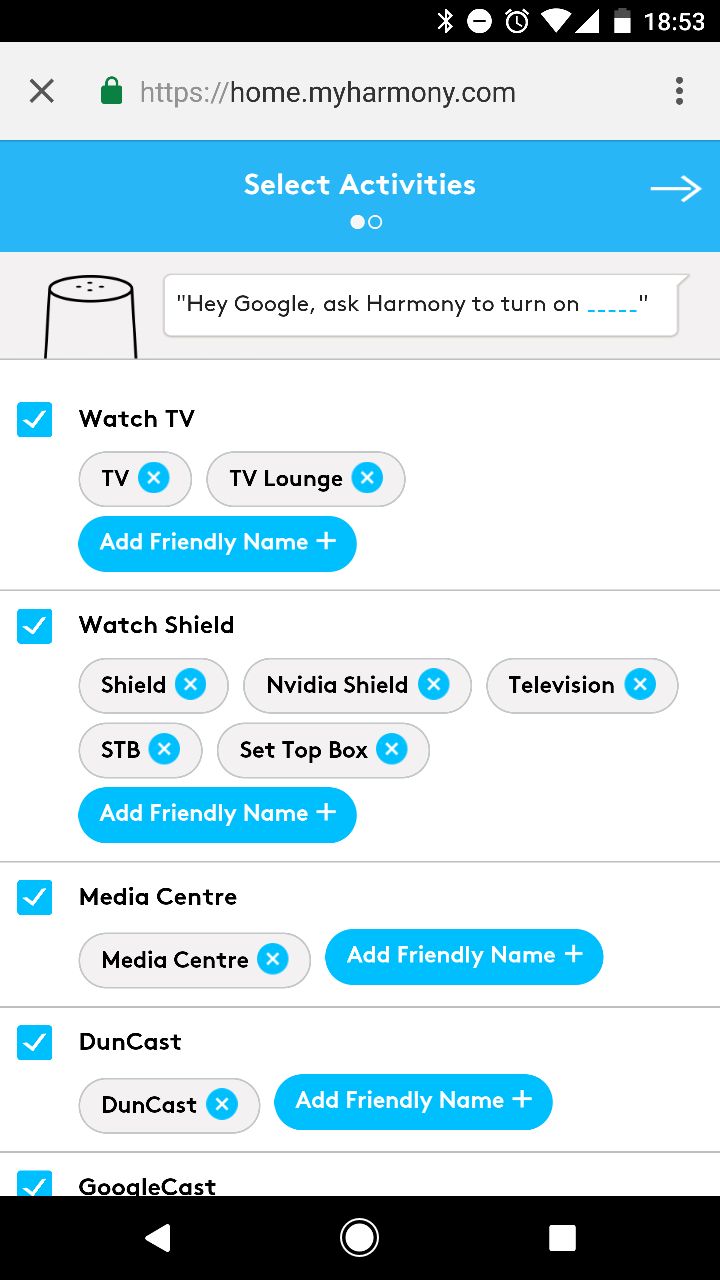The height and width of the screenshot is (1280, 720).
Task: Uncheck the DunCast activity
Action: pos(34,1042)
